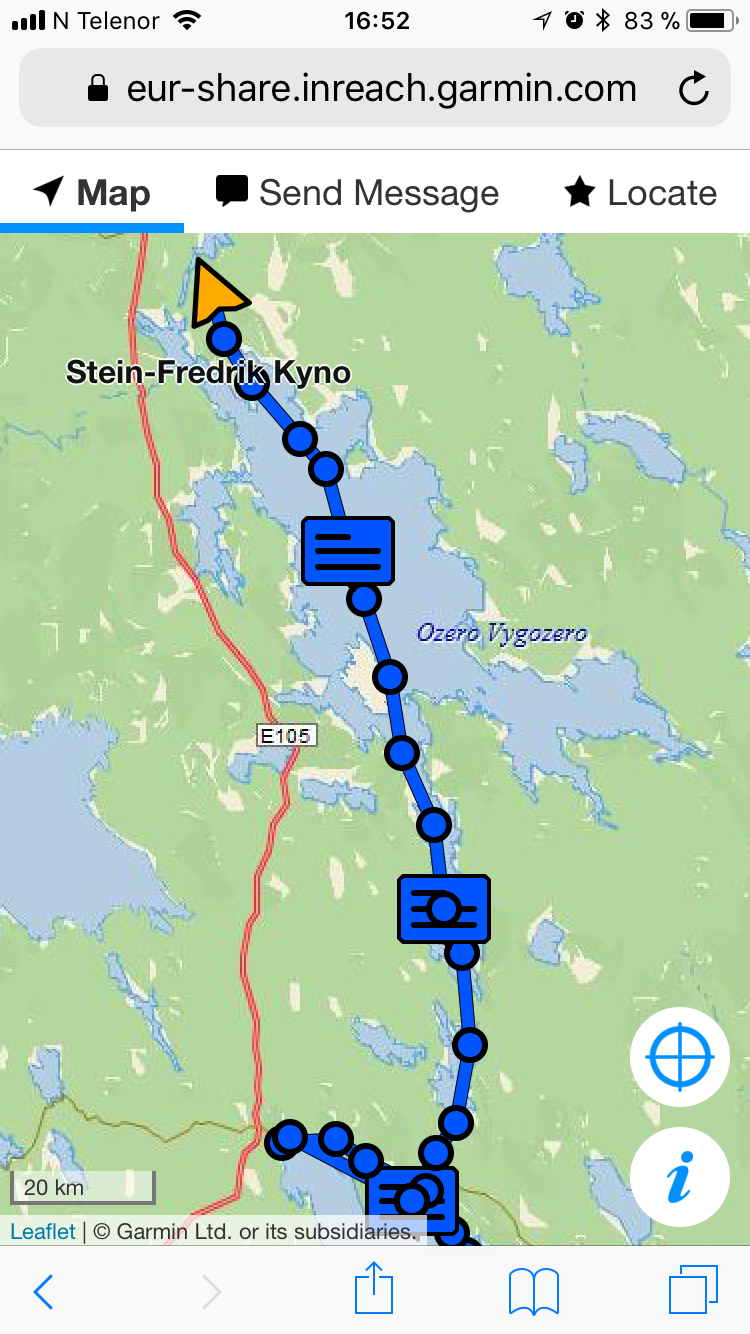The height and width of the screenshot is (1334, 750).
Task: Open the map info button
Action: click(680, 1177)
